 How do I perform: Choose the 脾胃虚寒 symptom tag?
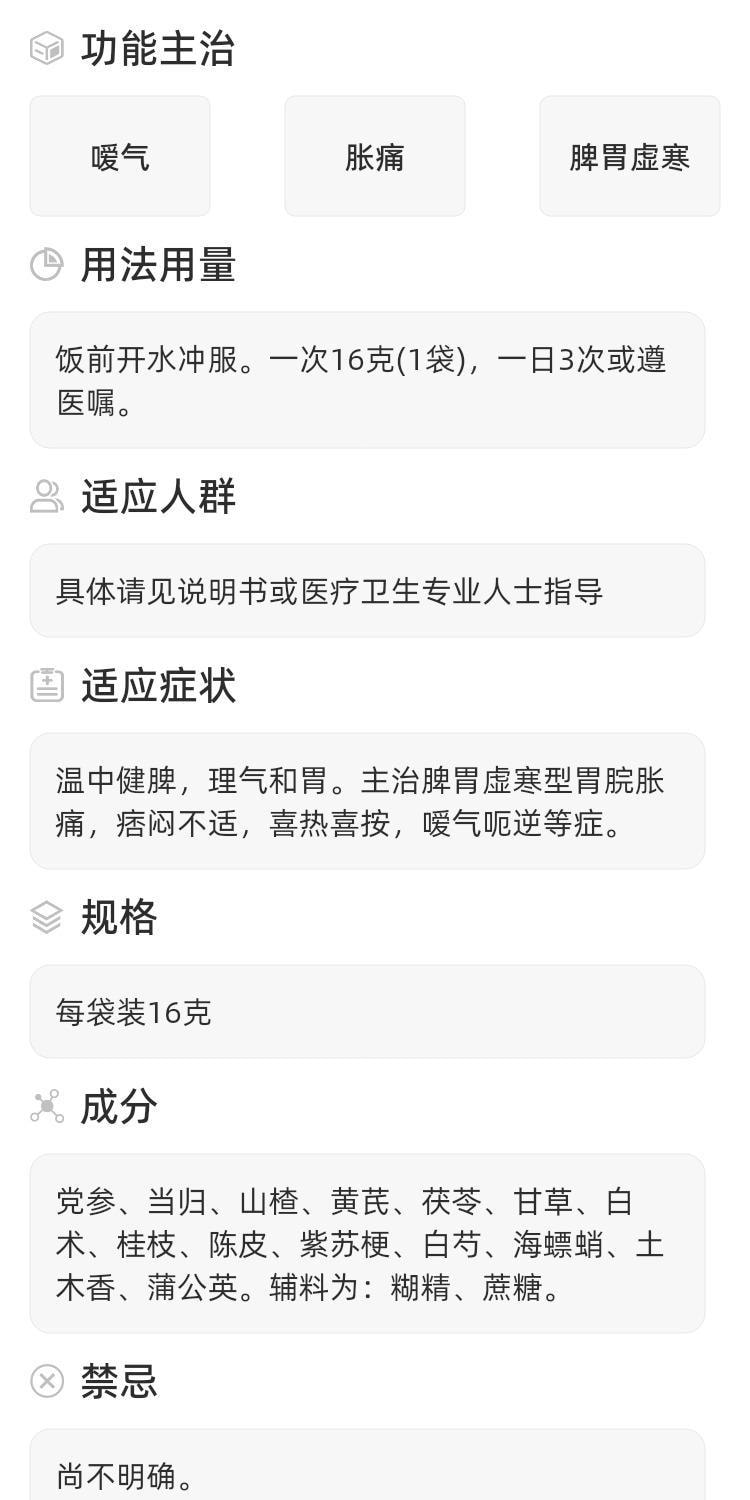pyautogui.click(x=629, y=155)
